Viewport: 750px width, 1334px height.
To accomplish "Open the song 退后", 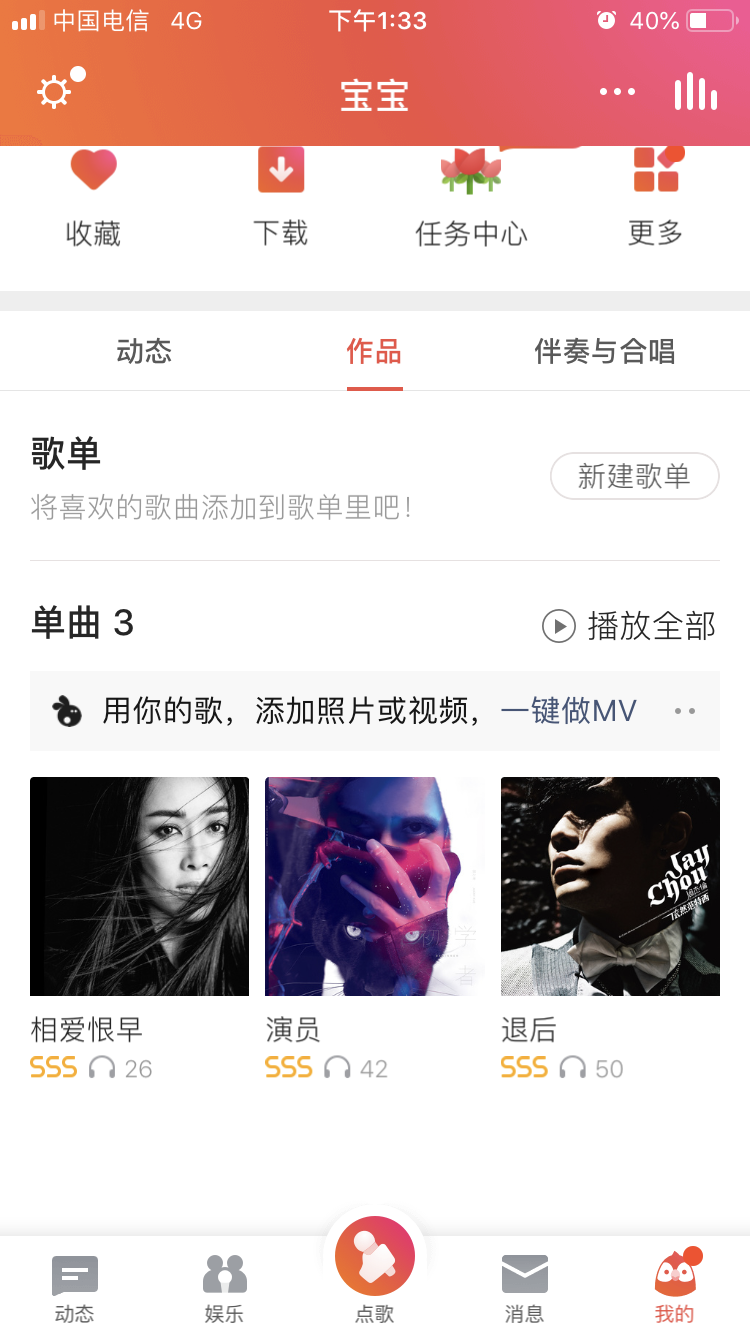I will [x=610, y=929].
